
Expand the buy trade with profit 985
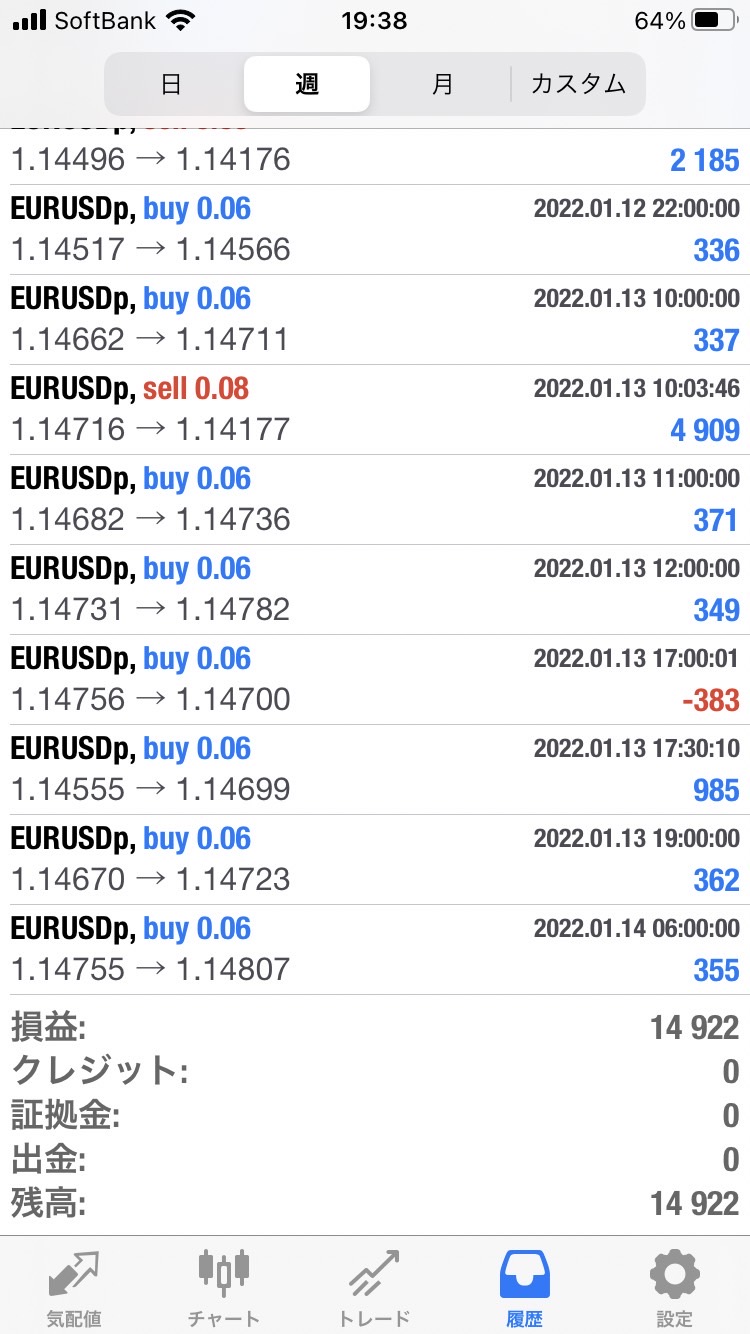pos(375,770)
